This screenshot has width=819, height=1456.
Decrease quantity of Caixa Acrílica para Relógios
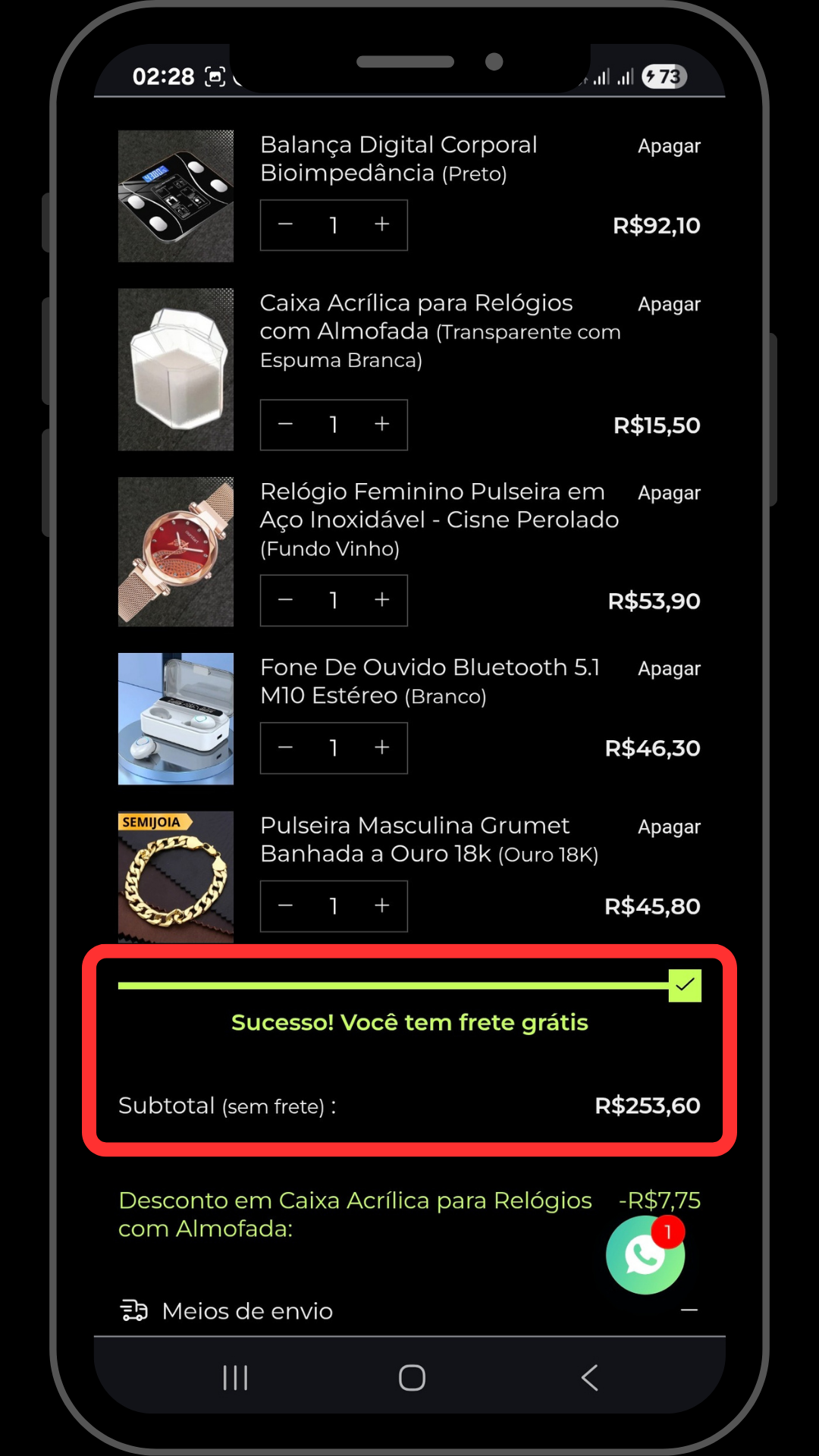pos(285,425)
